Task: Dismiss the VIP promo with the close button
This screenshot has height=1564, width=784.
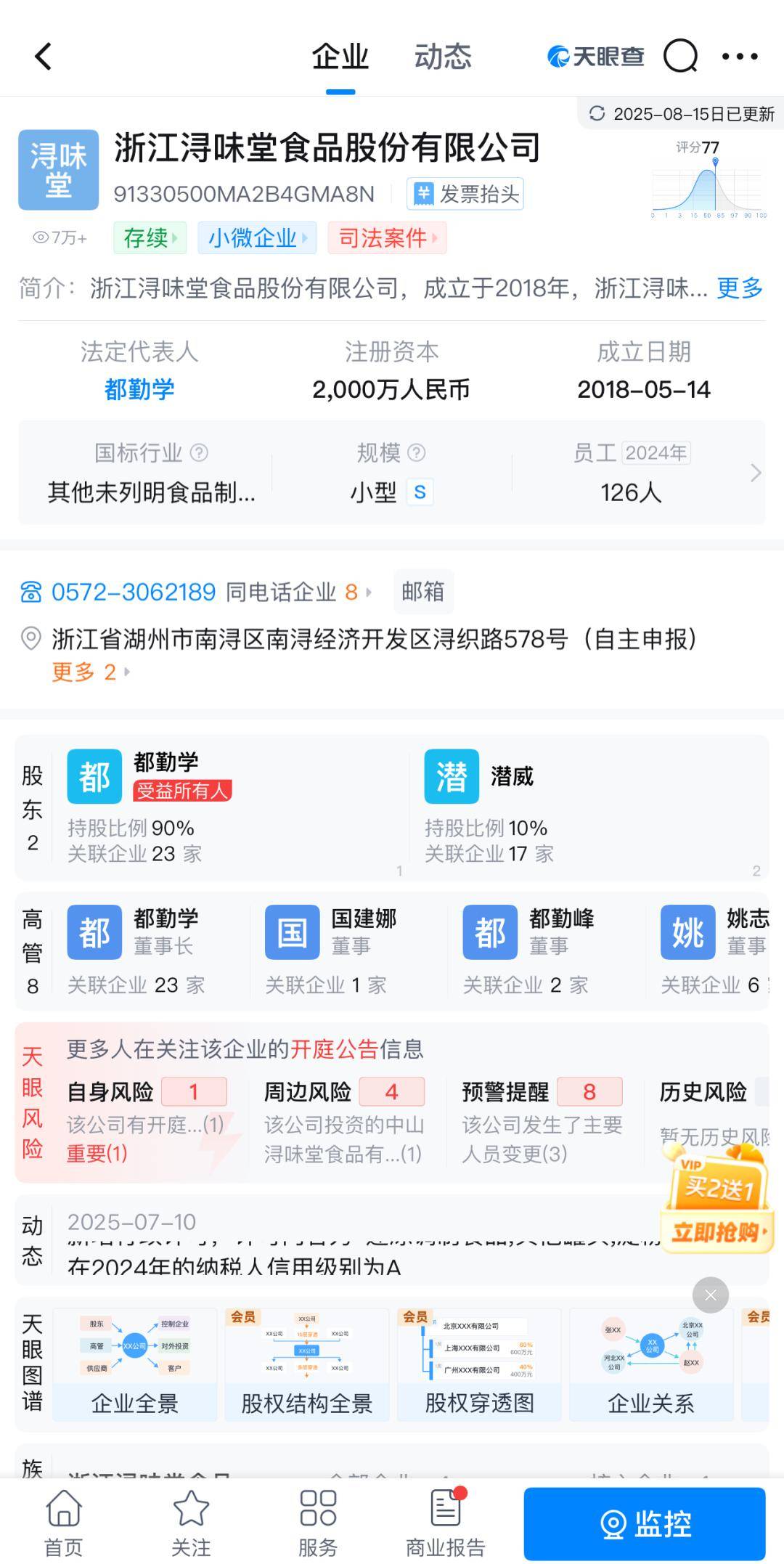Action: tap(710, 1295)
